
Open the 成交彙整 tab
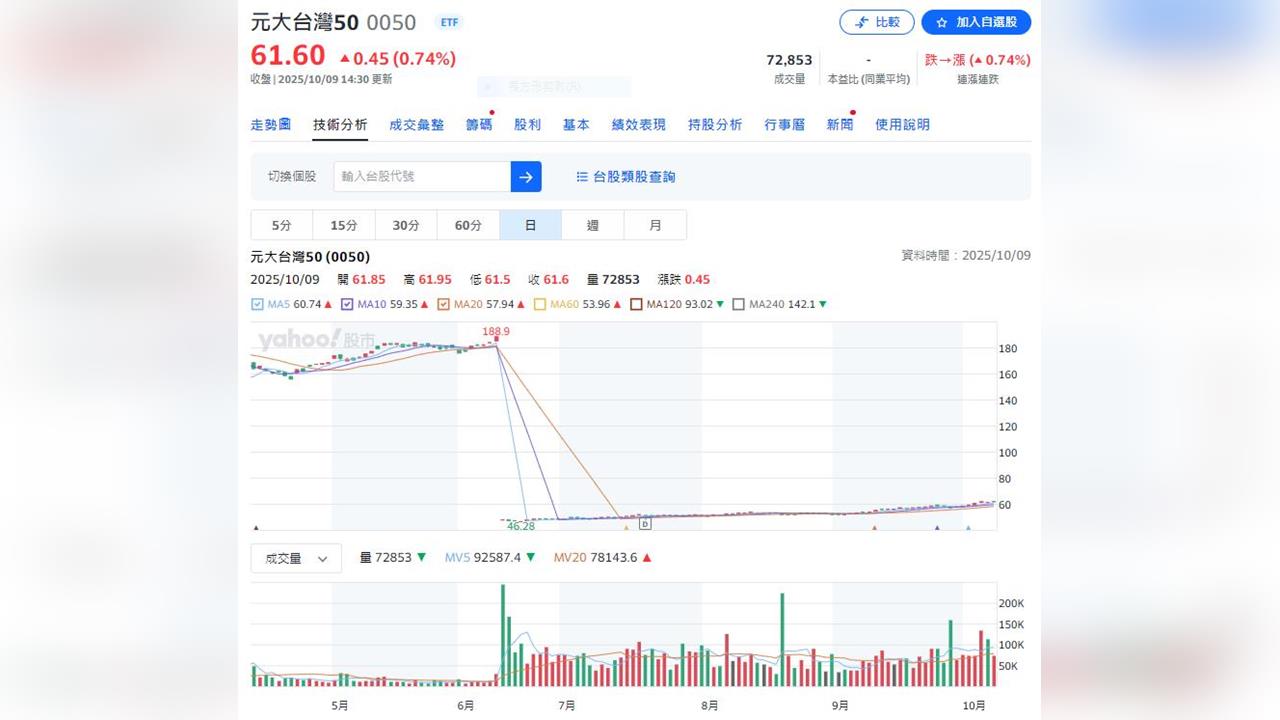[x=416, y=125]
